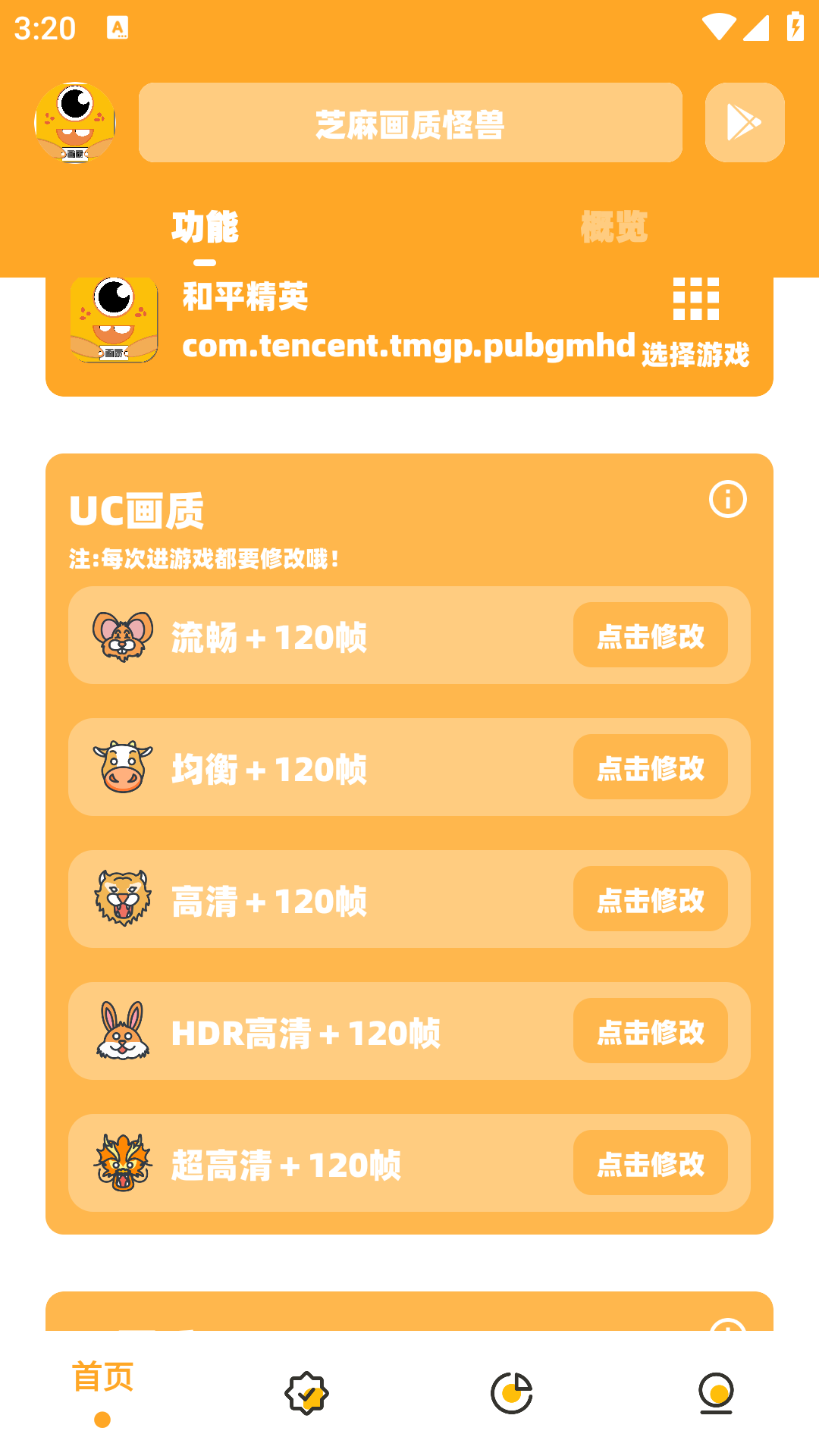Select the tiger icon beside 高清 + 120帧
819x1456 pixels.
pos(121,899)
